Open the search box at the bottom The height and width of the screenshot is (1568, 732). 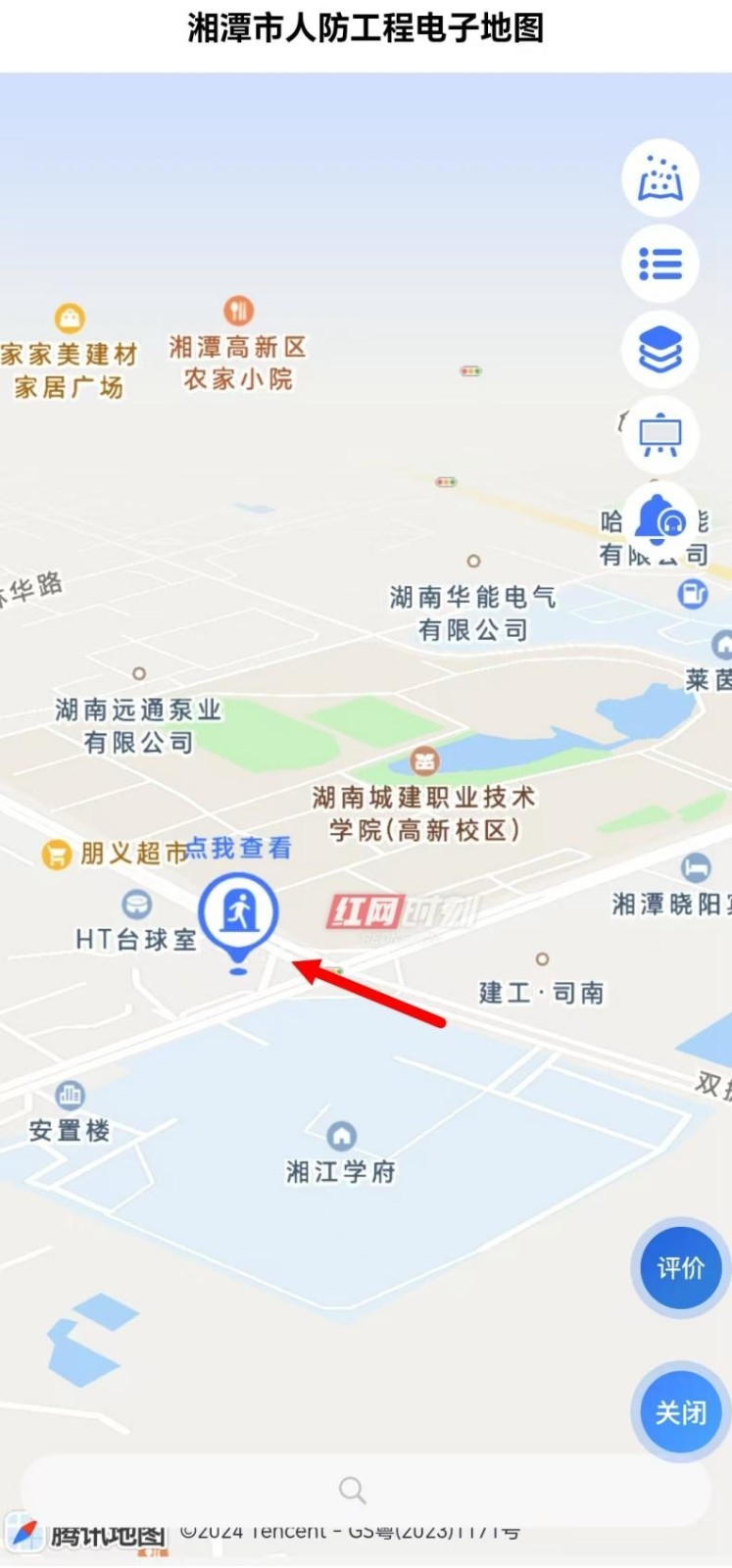(365, 1491)
